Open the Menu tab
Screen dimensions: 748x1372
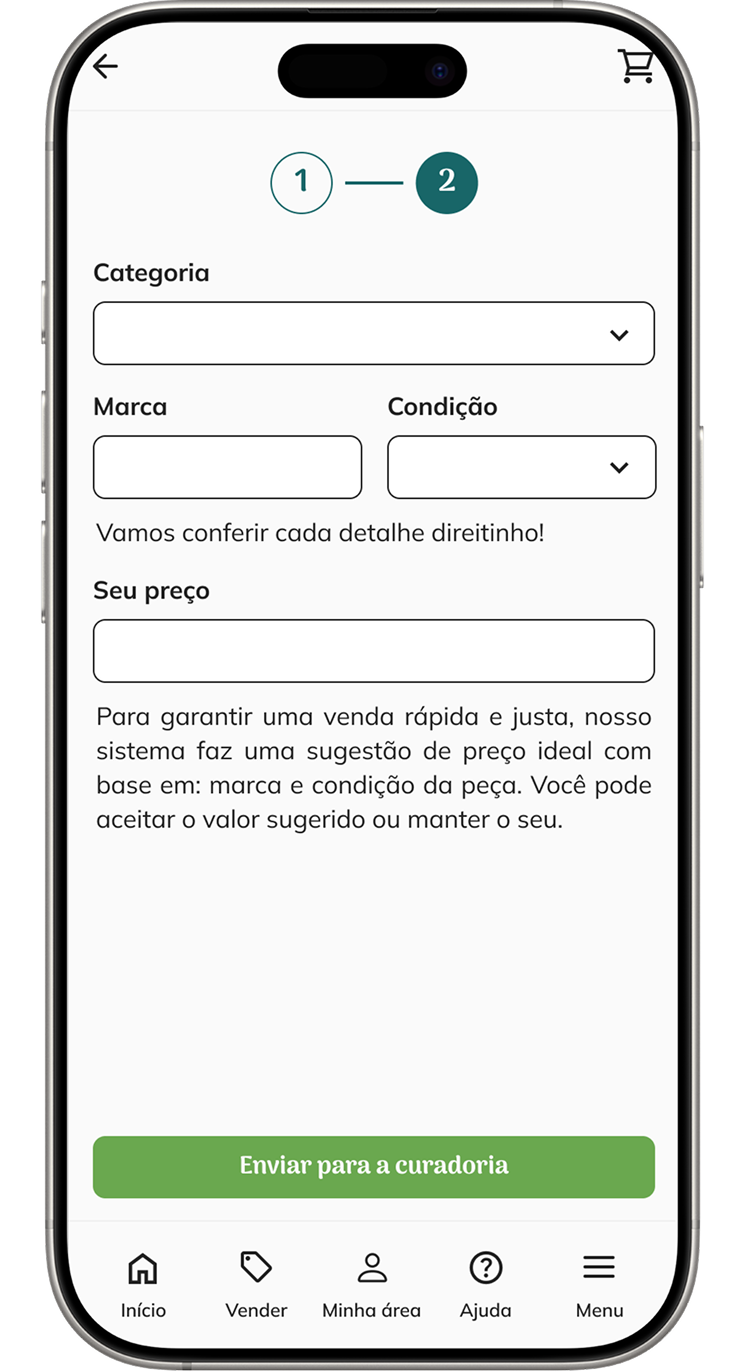pos(599,1284)
